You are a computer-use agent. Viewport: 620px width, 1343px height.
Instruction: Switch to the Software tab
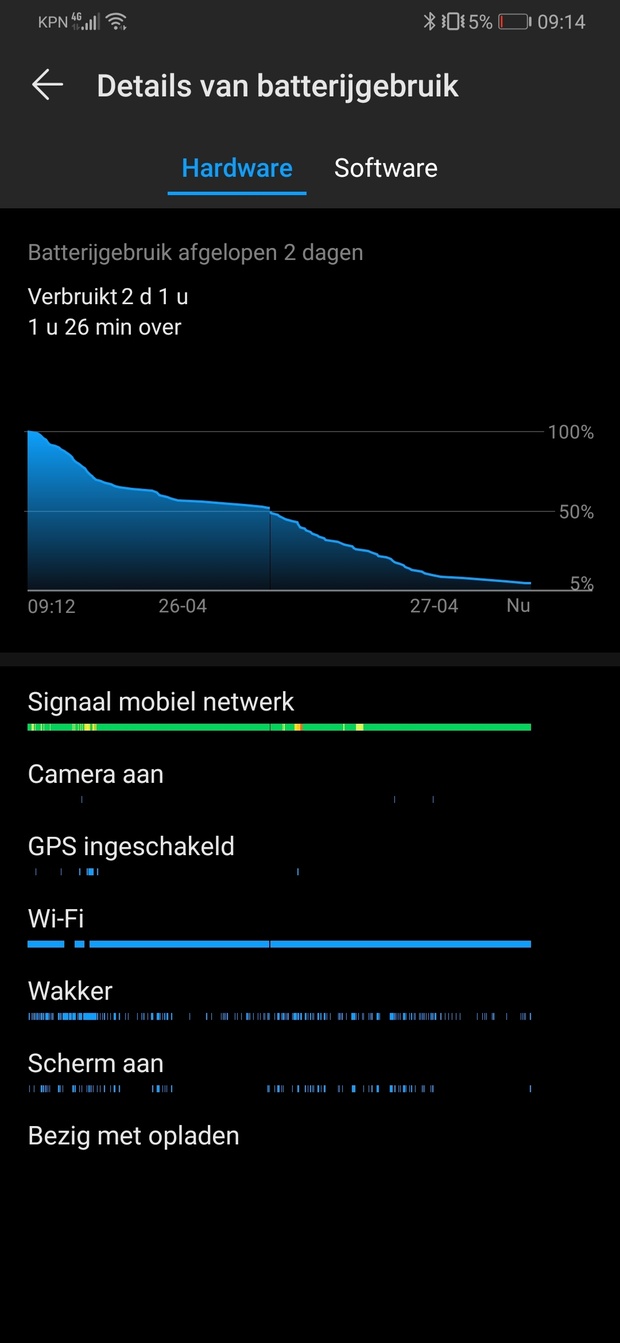point(385,168)
